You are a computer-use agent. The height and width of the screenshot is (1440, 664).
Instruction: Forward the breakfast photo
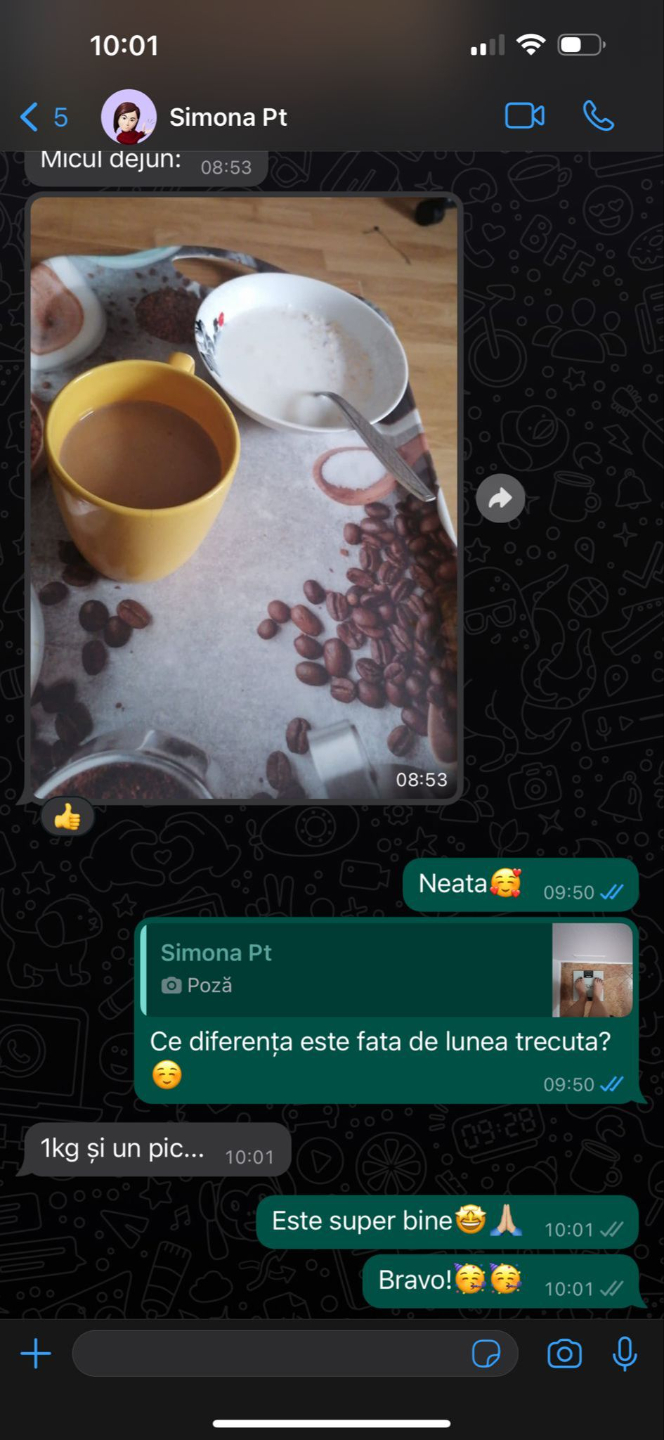(500, 498)
